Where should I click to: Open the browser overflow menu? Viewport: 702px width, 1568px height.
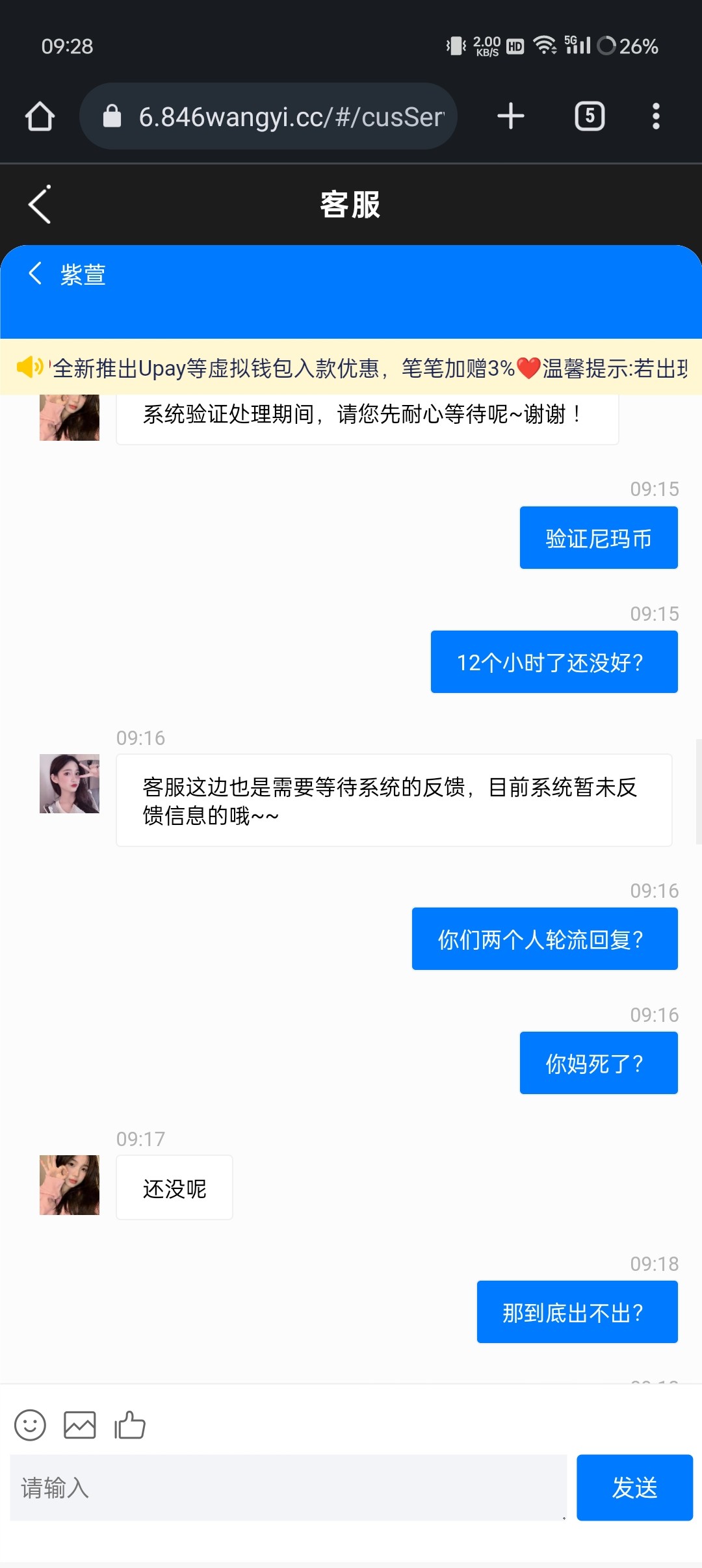[x=656, y=117]
